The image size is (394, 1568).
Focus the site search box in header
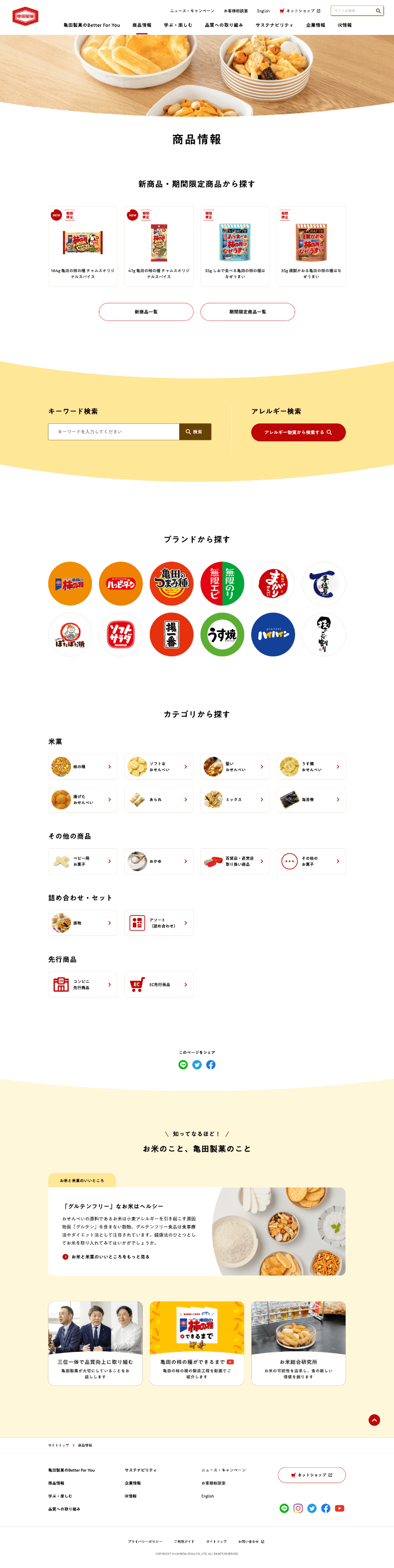(353, 11)
